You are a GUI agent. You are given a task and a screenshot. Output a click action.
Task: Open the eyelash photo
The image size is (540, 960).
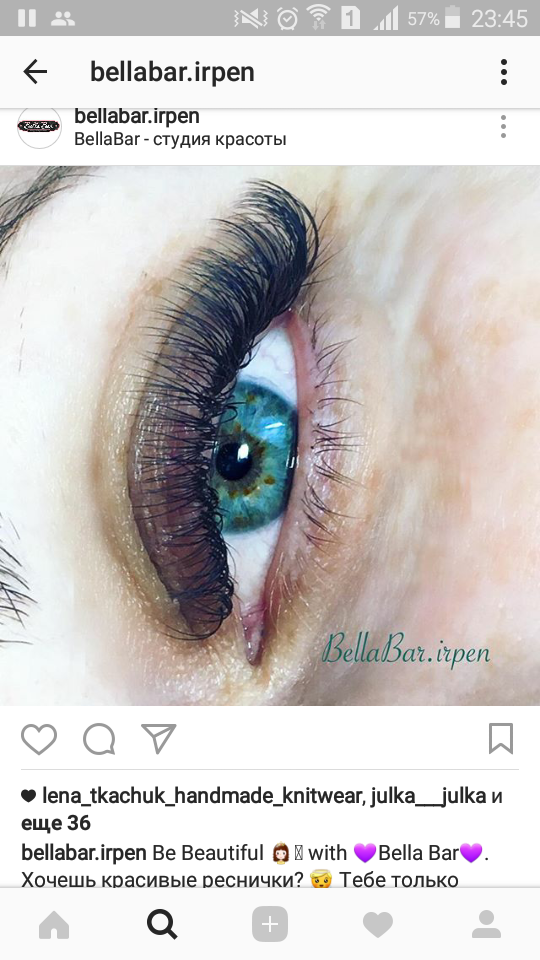[x=270, y=435]
